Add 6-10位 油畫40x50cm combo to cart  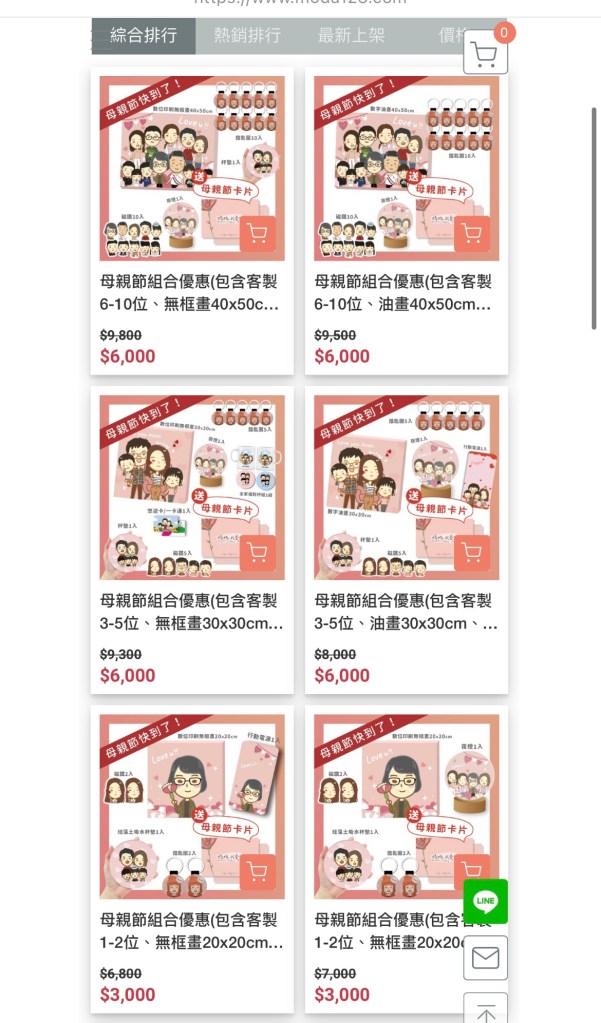tap(472, 234)
